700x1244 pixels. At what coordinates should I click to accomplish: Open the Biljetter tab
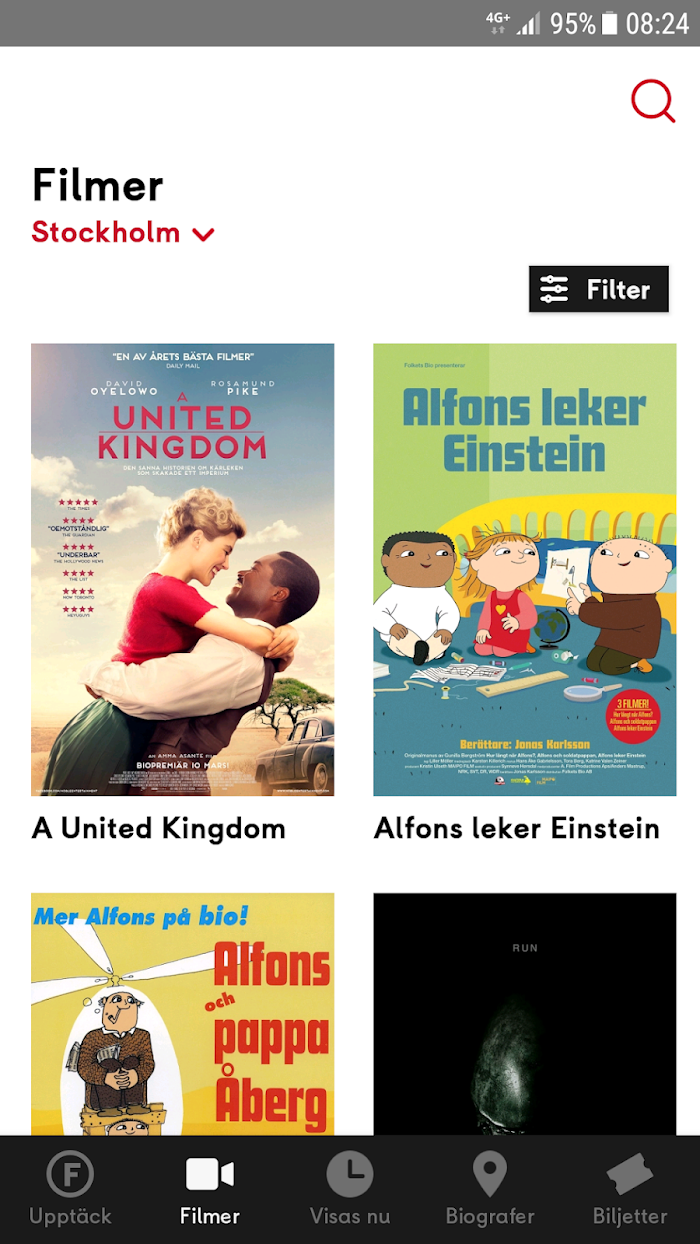click(630, 1190)
